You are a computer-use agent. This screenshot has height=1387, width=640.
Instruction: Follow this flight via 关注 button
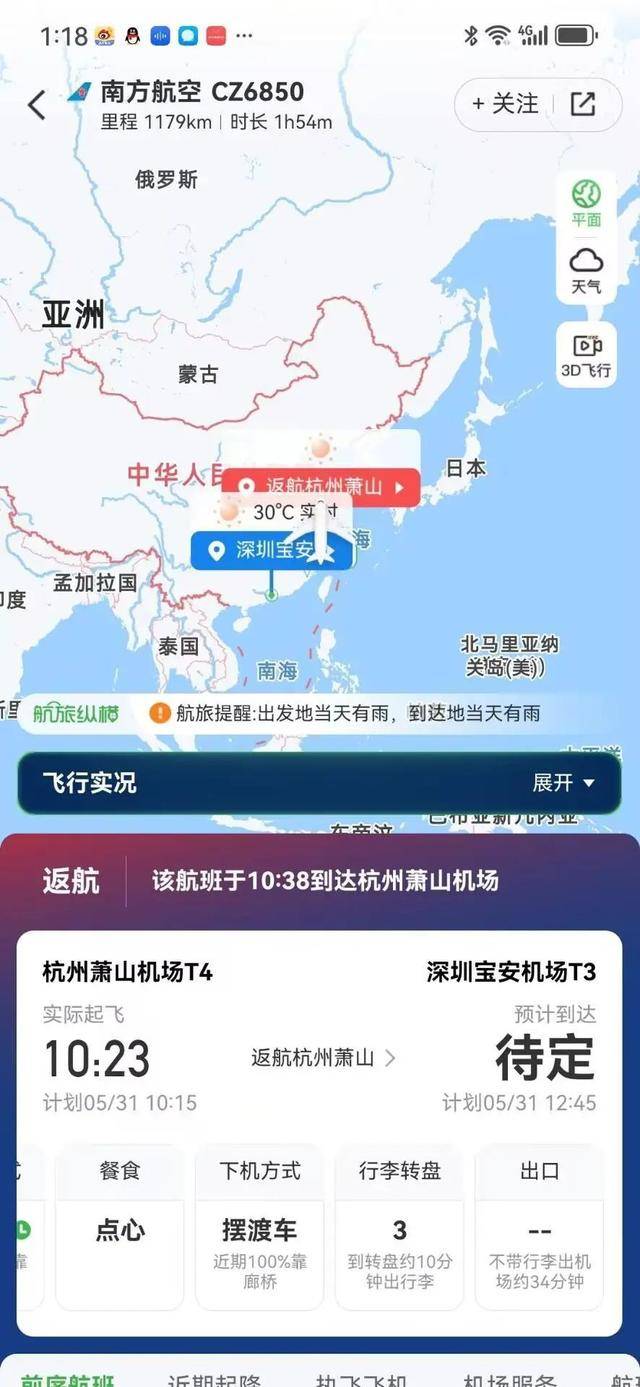coord(505,103)
